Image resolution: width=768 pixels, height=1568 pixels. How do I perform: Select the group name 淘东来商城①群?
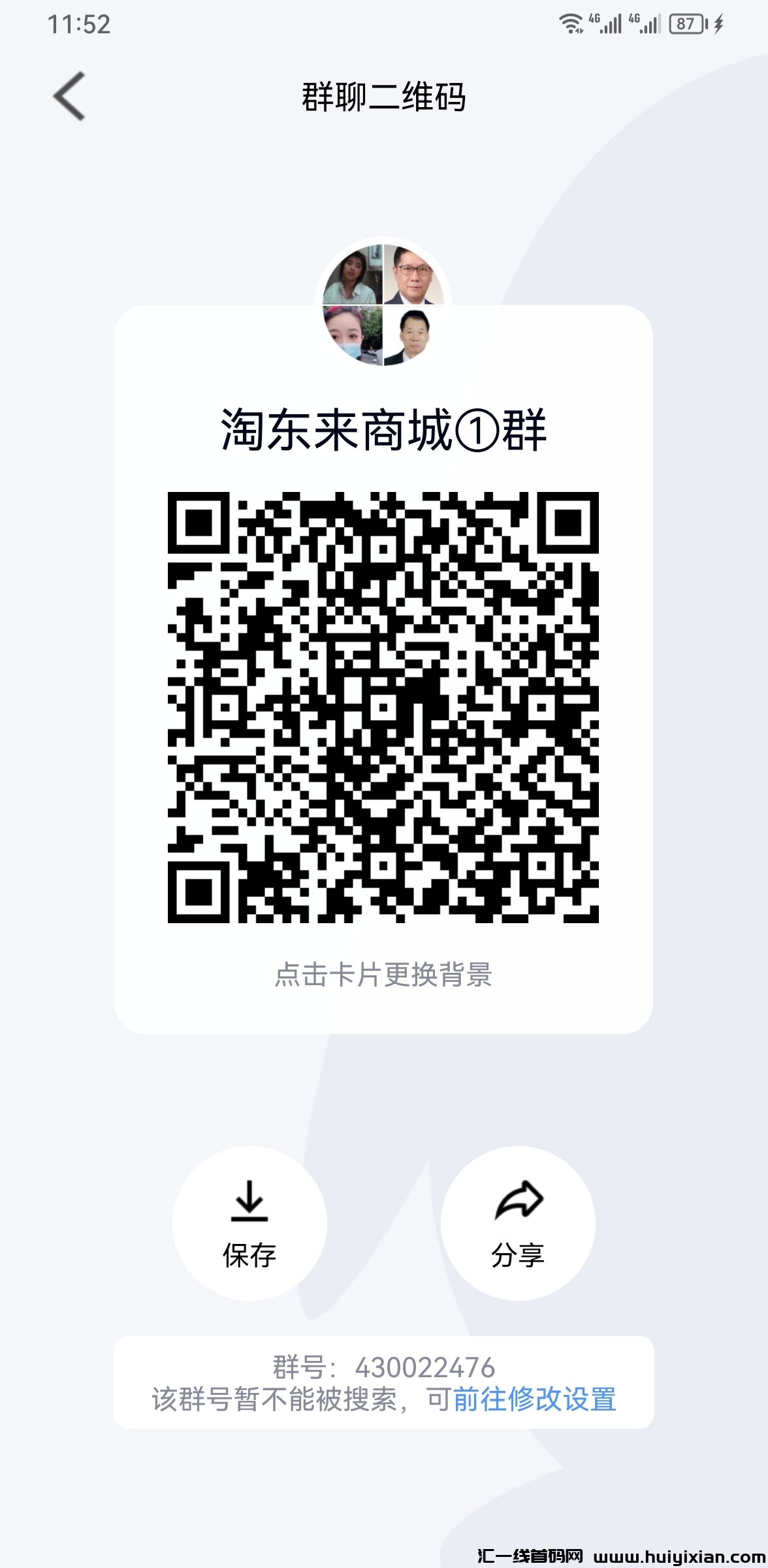coord(384,426)
